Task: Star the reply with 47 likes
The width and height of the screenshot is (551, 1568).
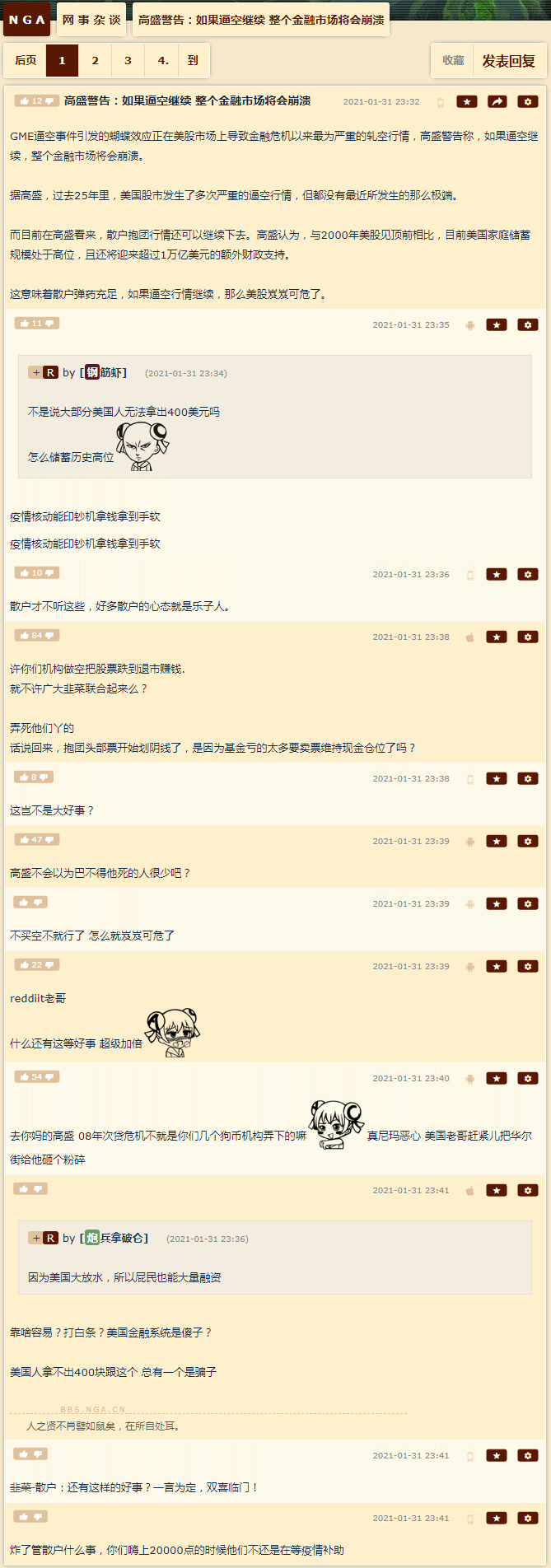Action: tap(496, 841)
